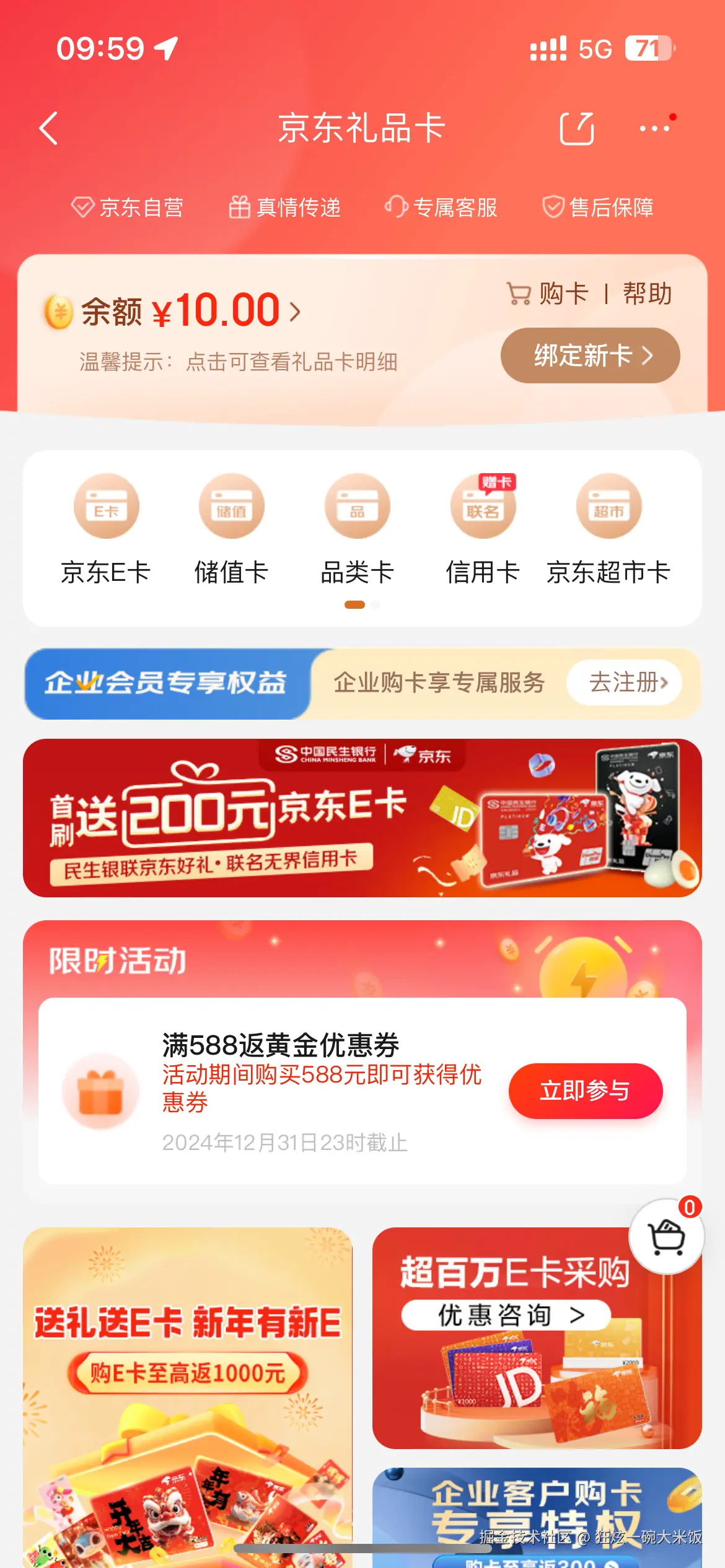The height and width of the screenshot is (1568, 725).
Task: Tap the share icon in the header
Action: pos(578,127)
